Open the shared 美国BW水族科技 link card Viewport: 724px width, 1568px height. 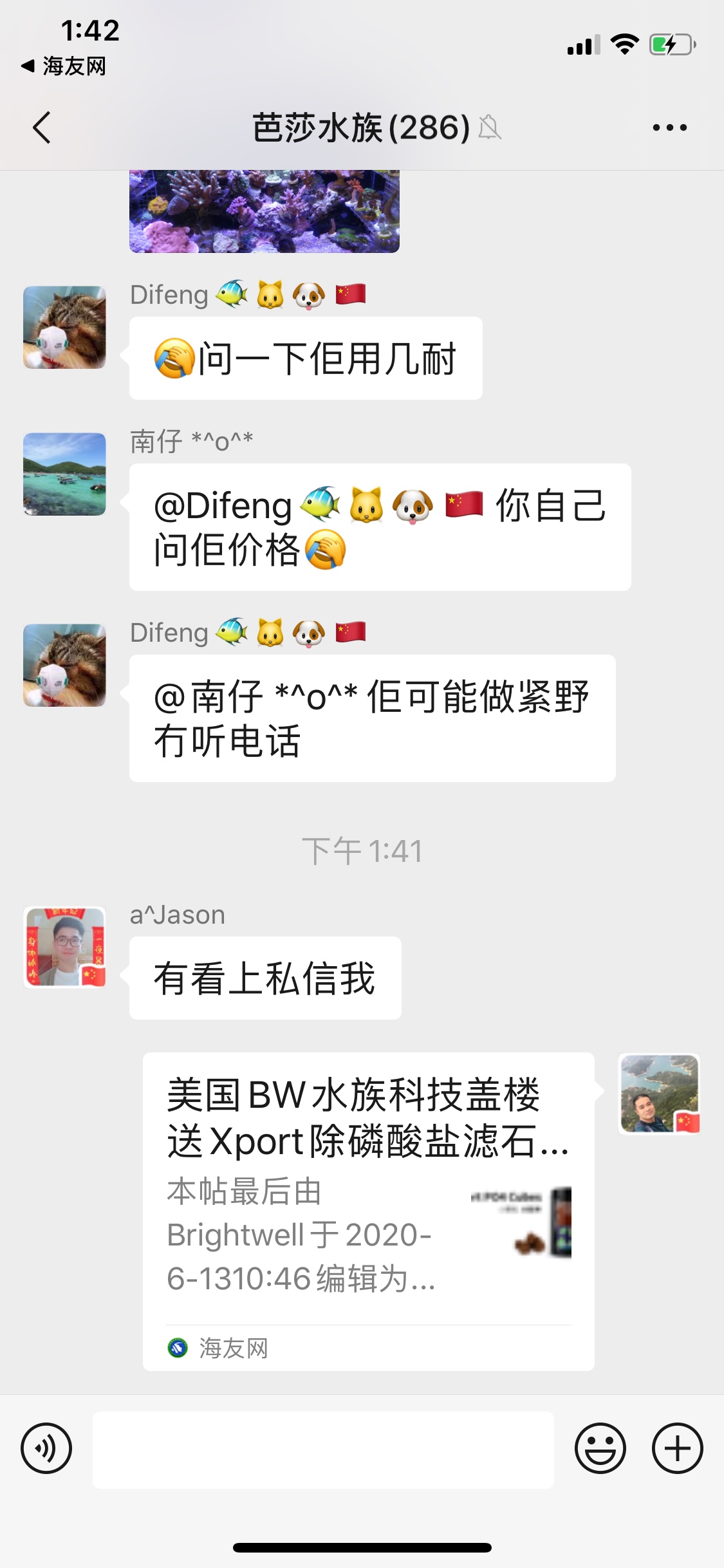[x=368, y=1210]
